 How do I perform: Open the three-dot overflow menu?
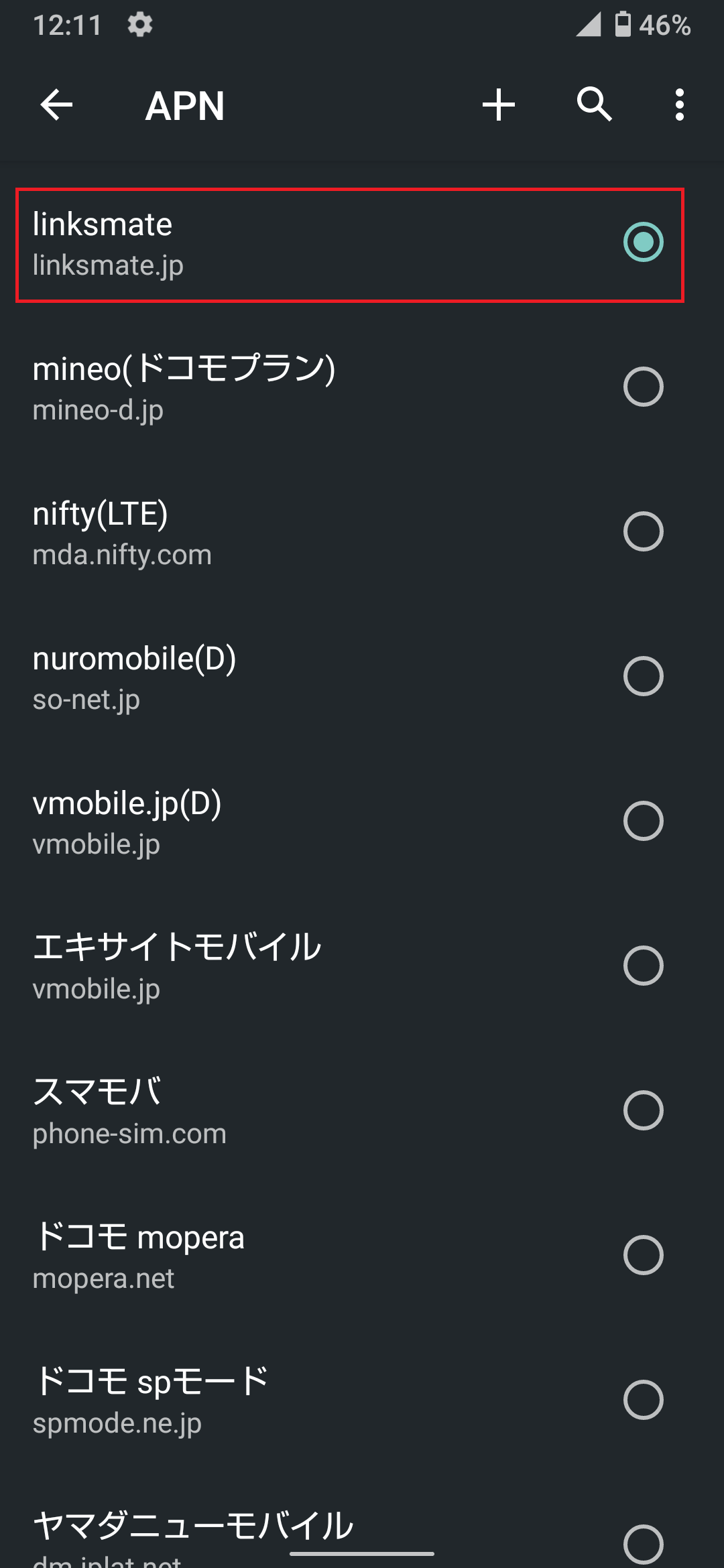[x=680, y=105]
